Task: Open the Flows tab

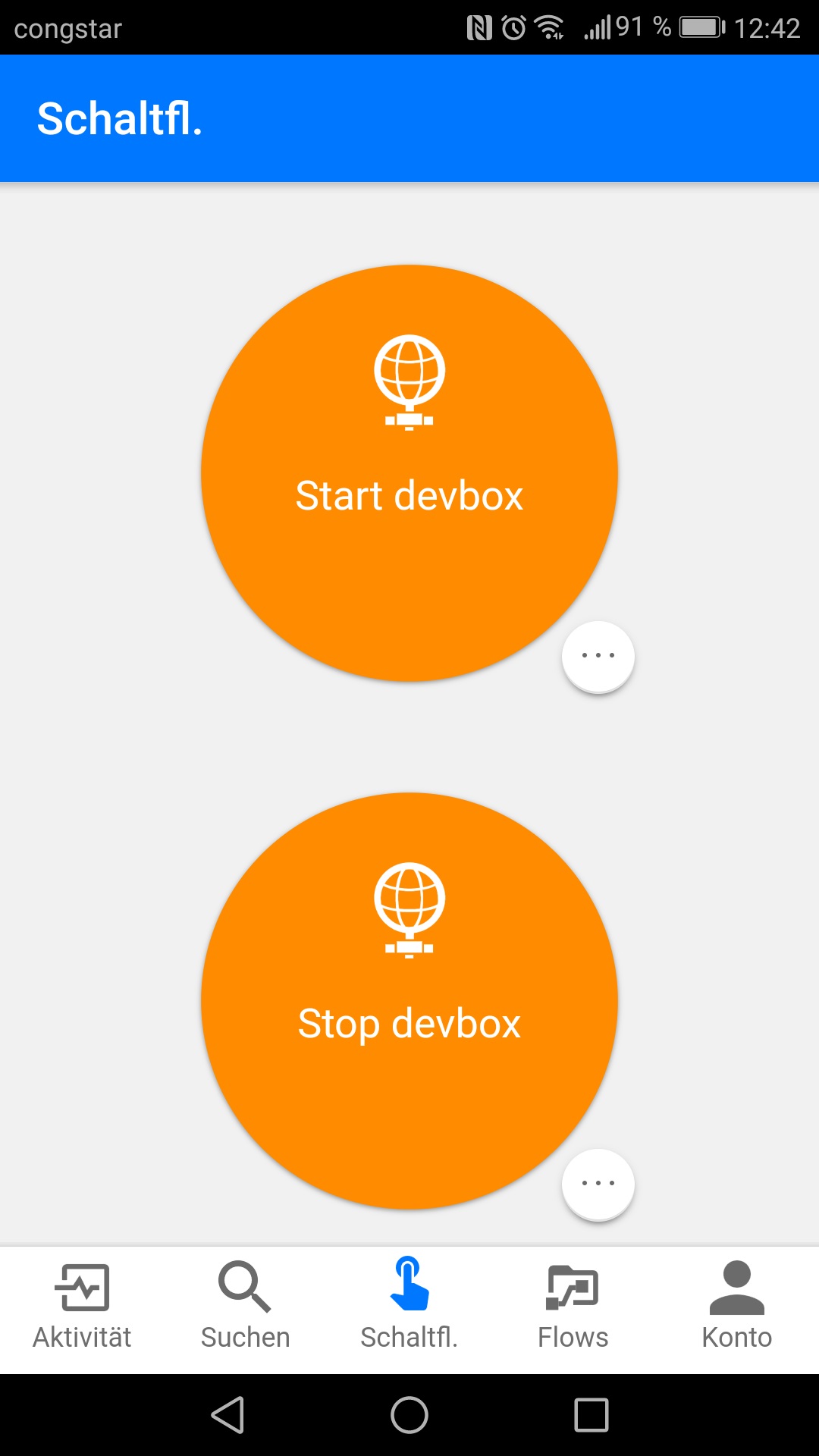Action: (x=573, y=1310)
